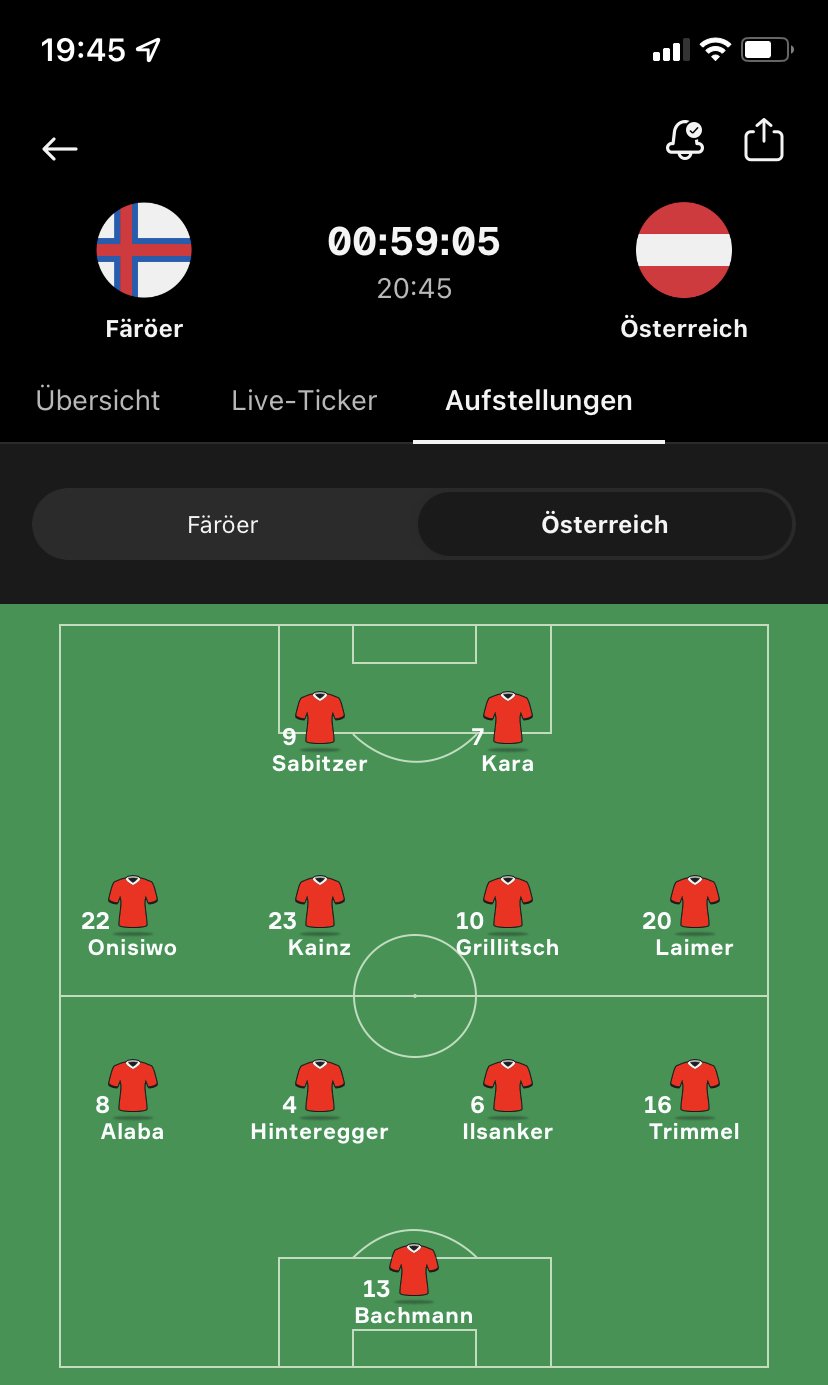The image size is (828, 1385).
Task: Tap player Kara on the pitch
Action: (x=507, y=732)
